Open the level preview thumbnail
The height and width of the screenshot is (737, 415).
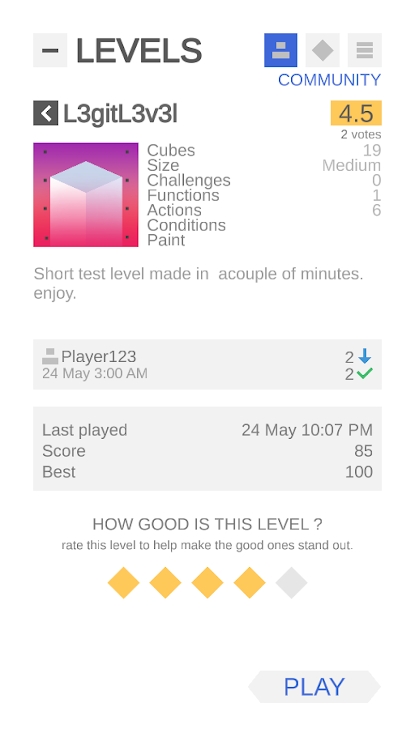click(86, 195)
